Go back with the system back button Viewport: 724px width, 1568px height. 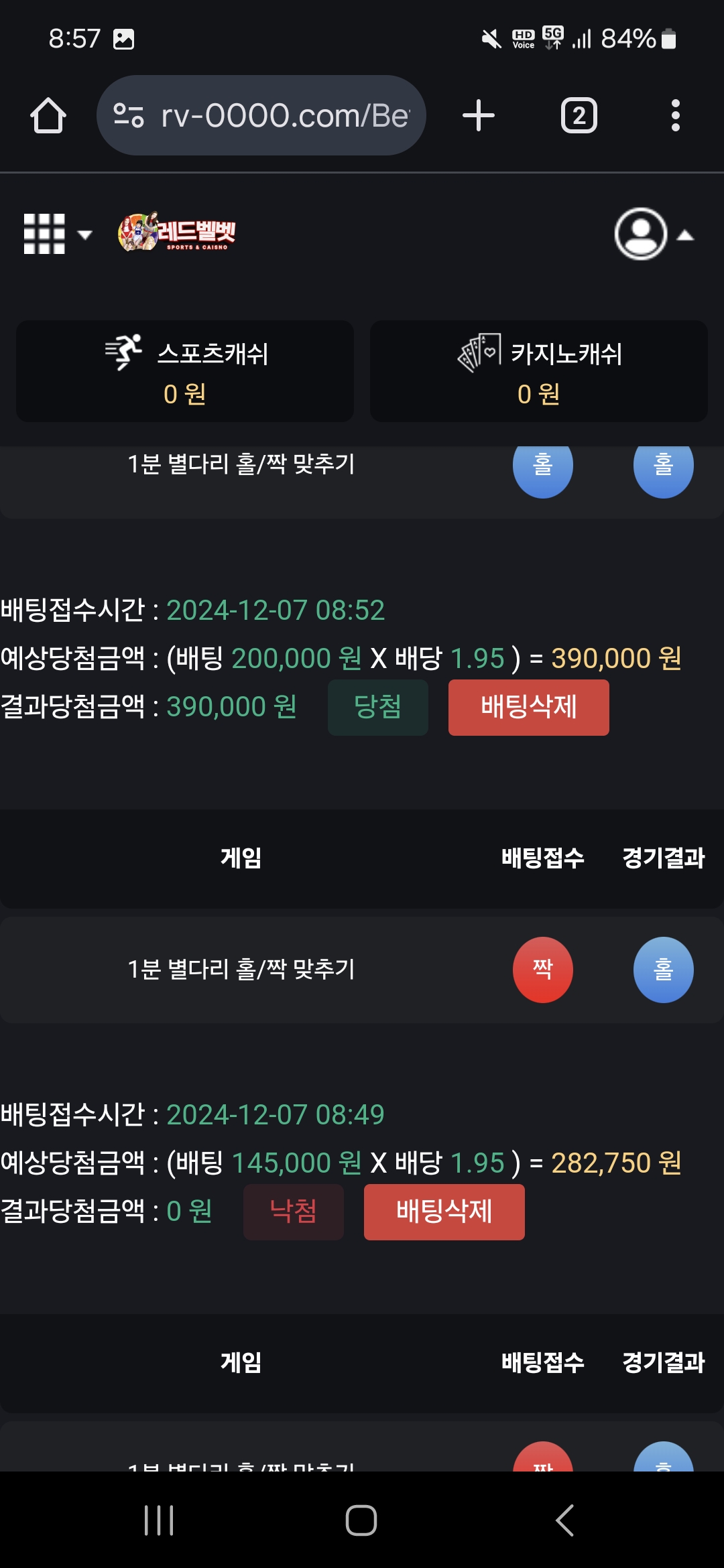pos(564,1520)
